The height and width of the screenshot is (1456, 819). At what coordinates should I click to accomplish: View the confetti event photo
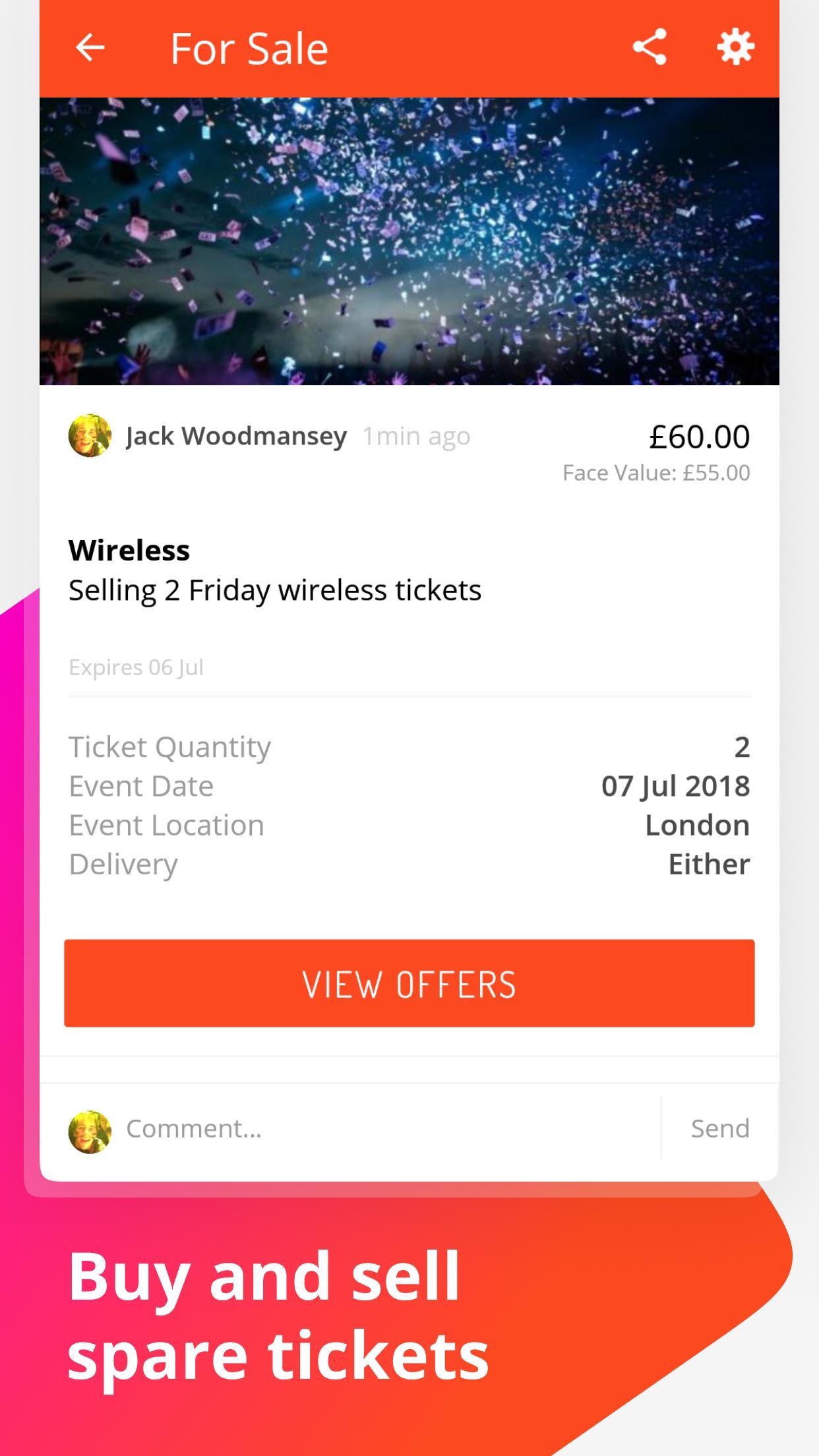point(409,241)
